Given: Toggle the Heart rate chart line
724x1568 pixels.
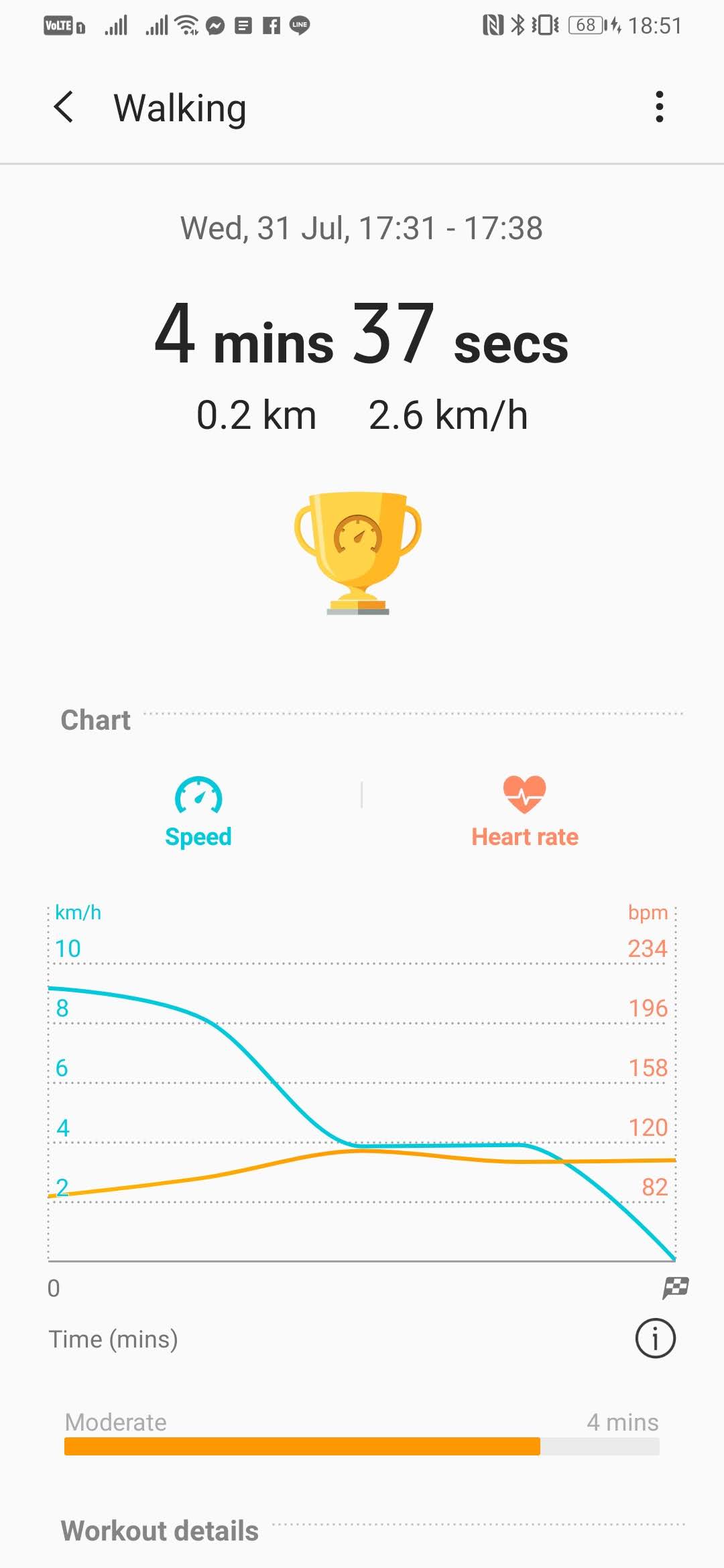Looking at the screenshot, I should coord(525,812).
